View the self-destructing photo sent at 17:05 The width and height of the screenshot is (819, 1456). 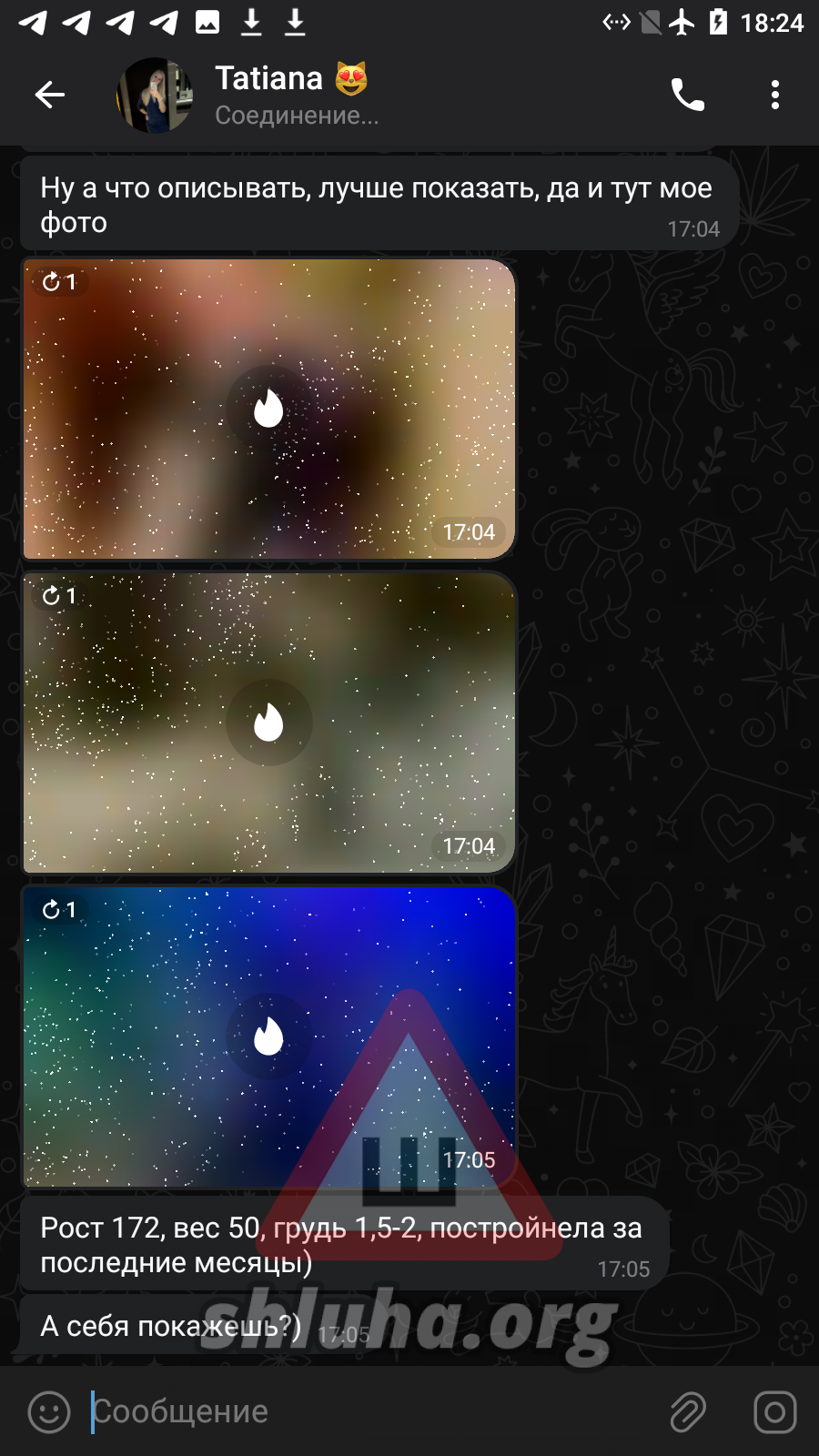268,1037
